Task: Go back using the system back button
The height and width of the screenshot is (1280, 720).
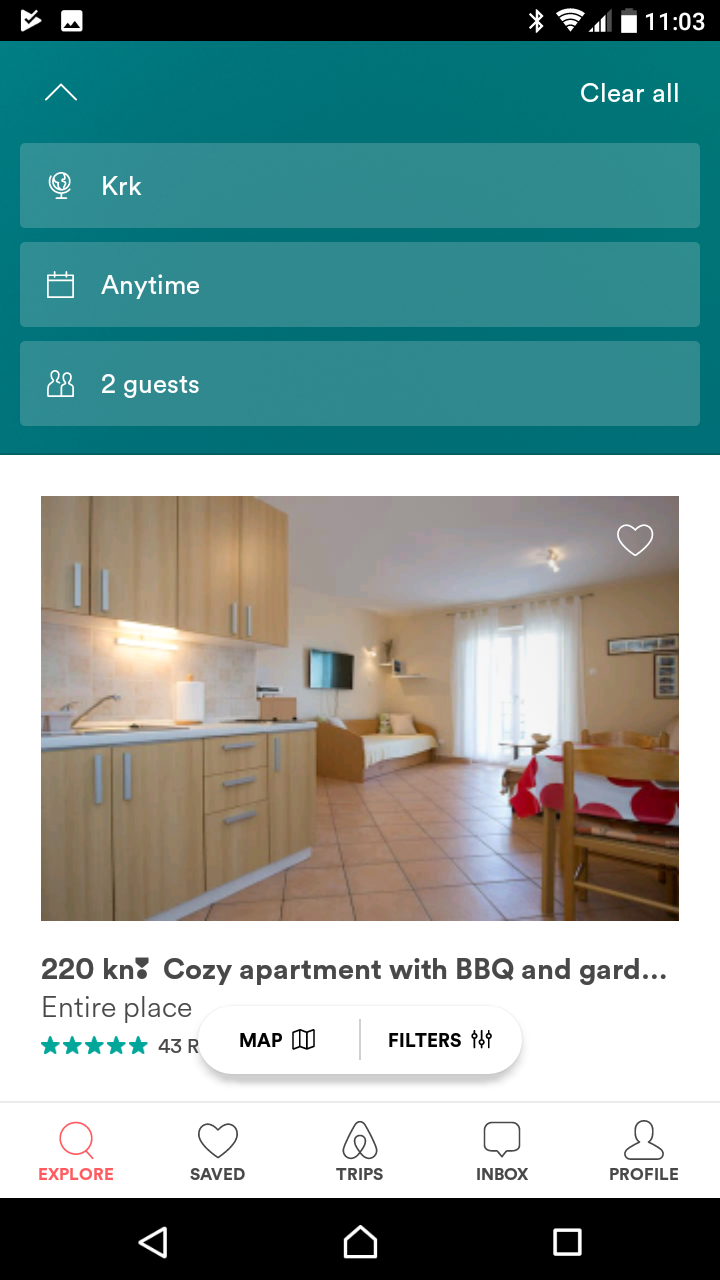Action: point(152,1242)
